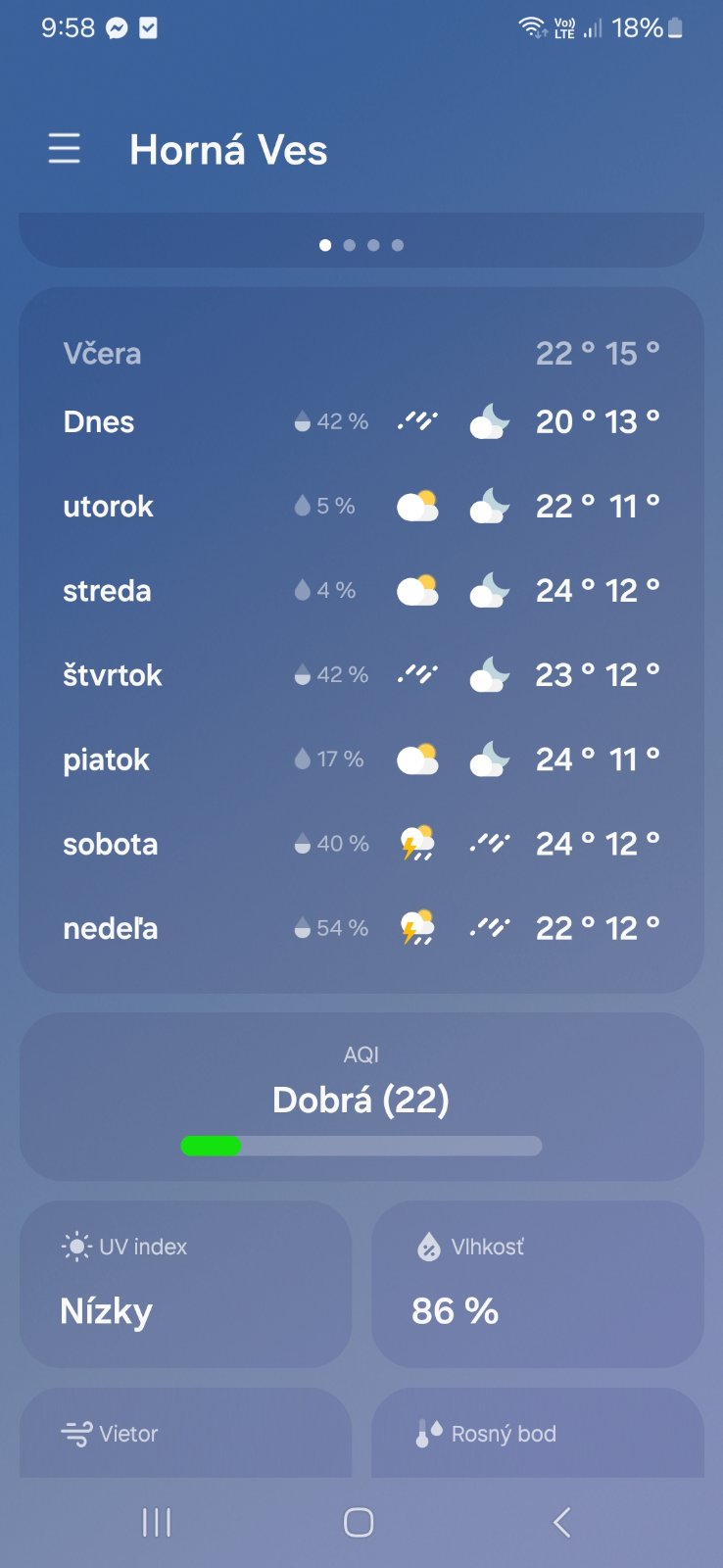Show nedeľa forecast details
The image size is (723, 1568).
(x=361, y=928)
